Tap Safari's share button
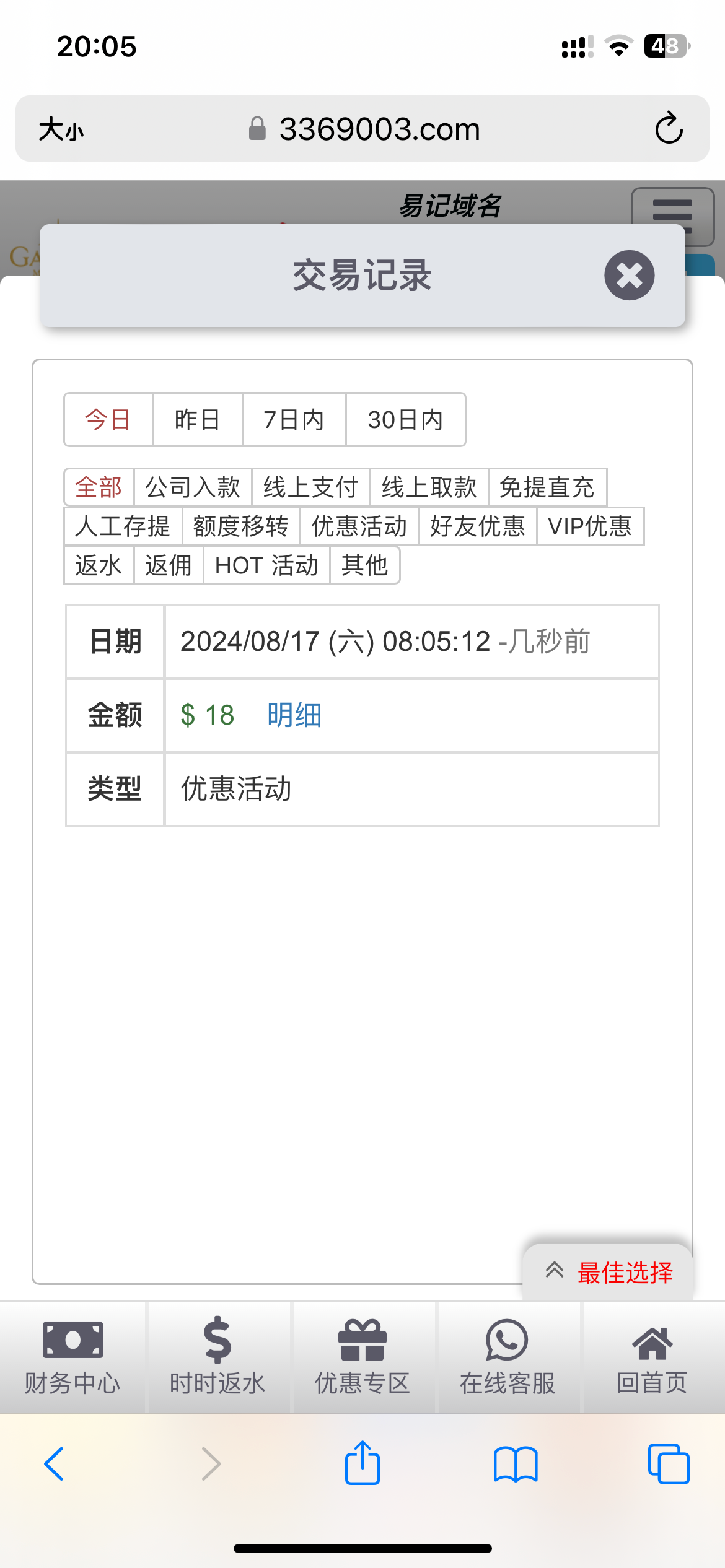Viewport: 725px width, 1568px height. [362, 1464]
